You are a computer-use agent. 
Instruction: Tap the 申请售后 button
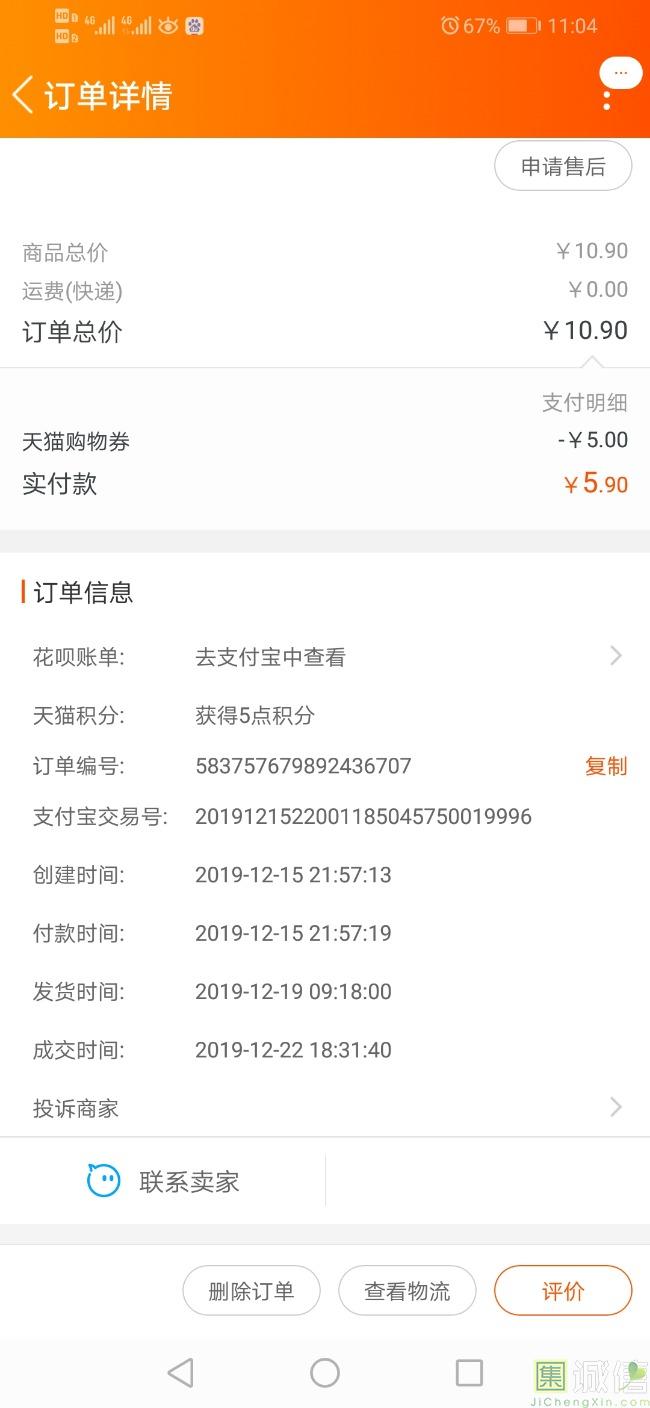pyautogui.click(x=563, y=167)
